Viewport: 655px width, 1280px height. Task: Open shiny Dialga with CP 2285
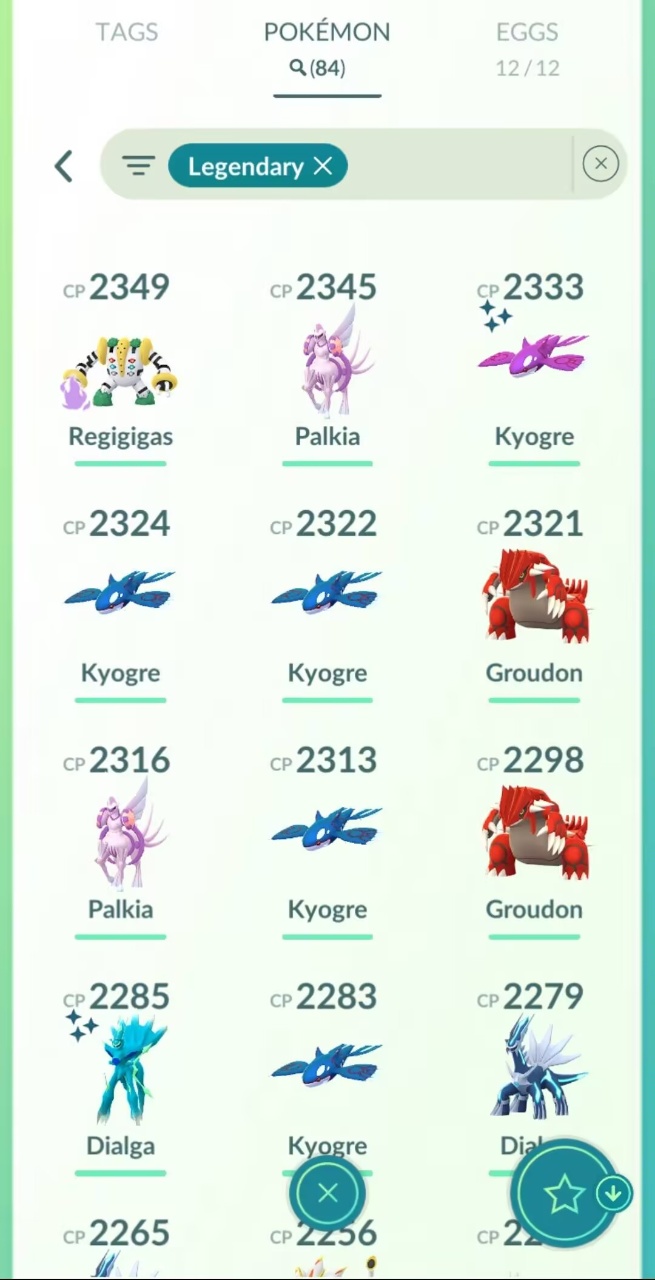(x=120, y=1072)
